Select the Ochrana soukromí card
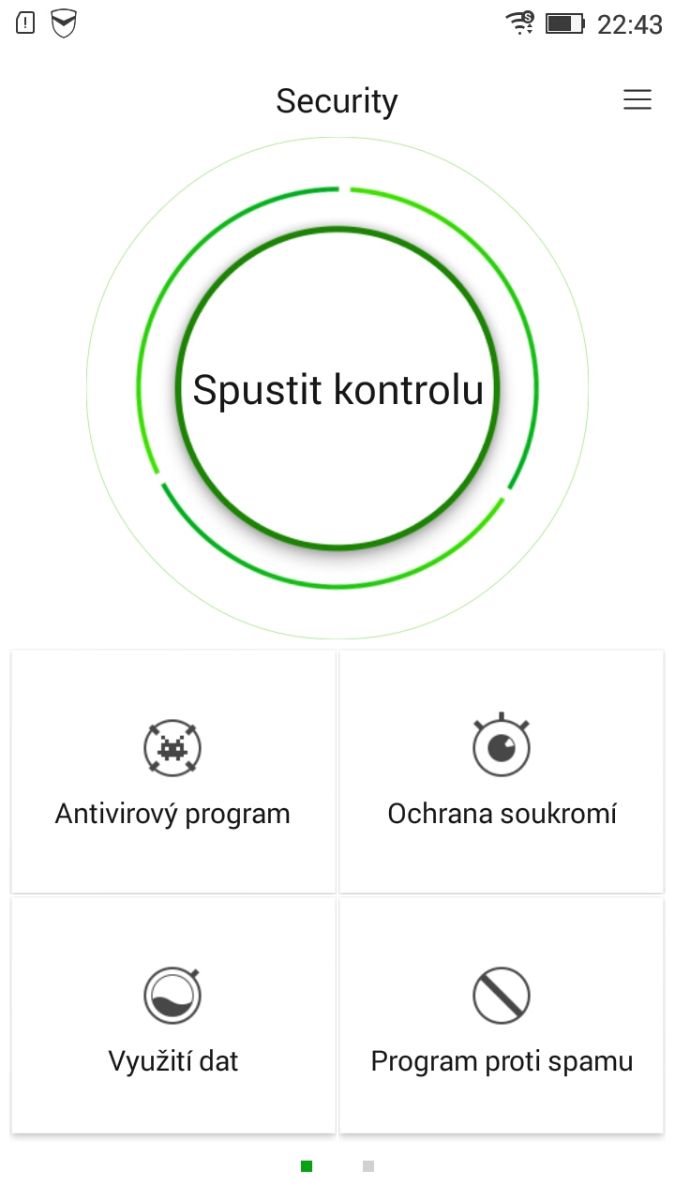This screenshot has height=1200, width=675. [x=502, y=771]
